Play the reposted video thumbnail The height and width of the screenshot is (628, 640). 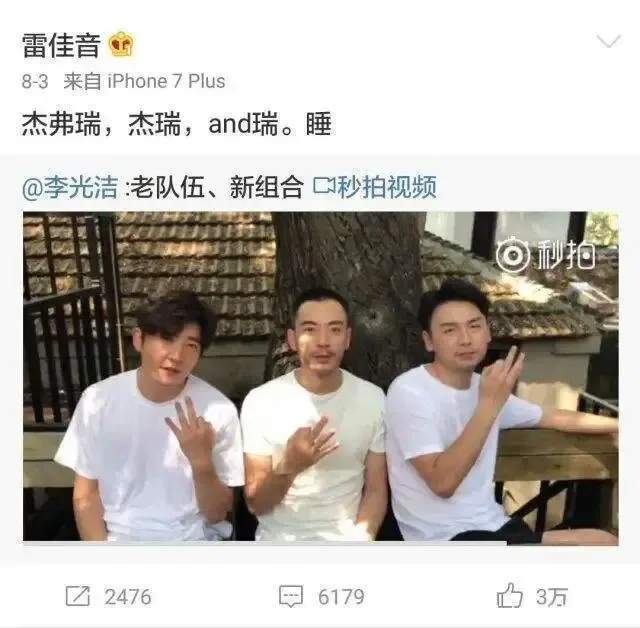(x=320, y=376)
